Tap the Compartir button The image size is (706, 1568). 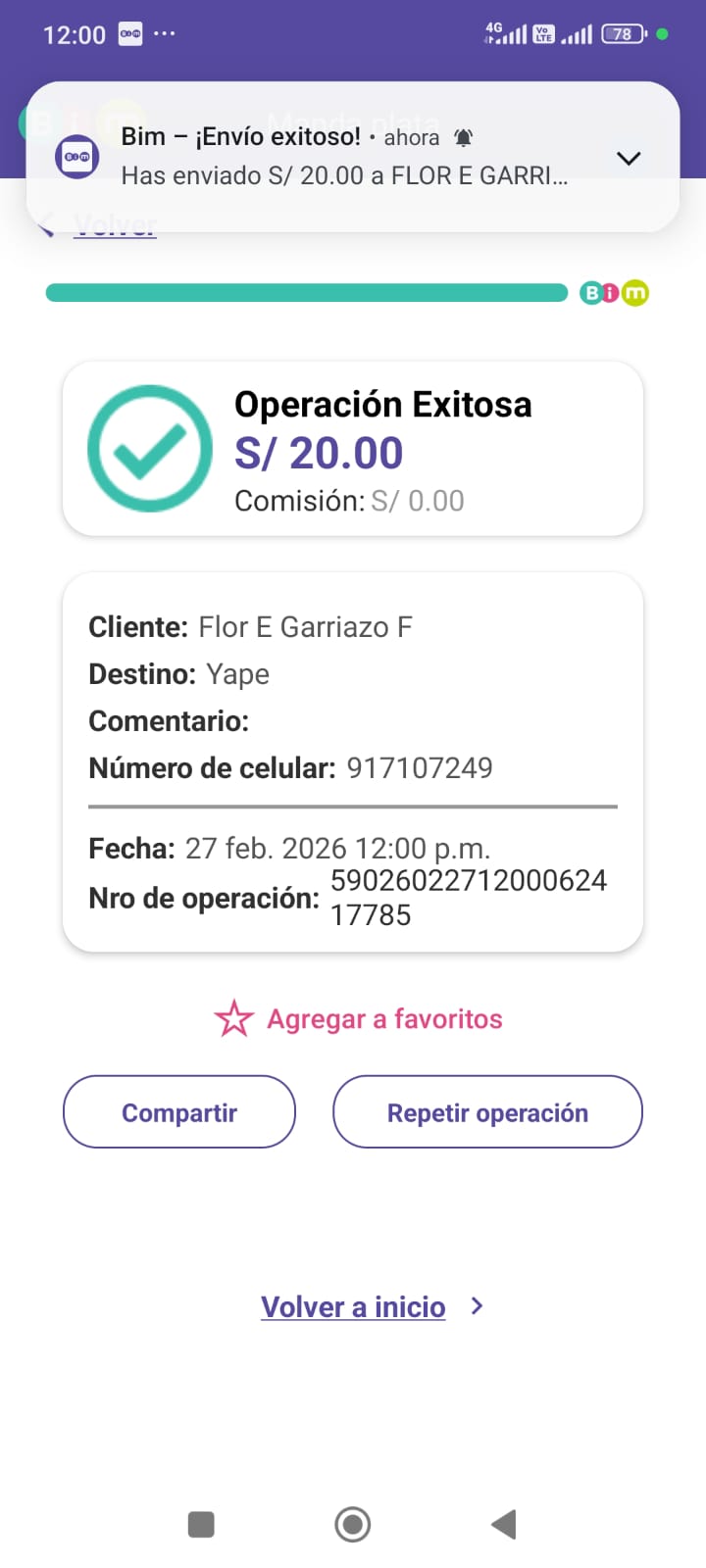tap(179, 1112)
